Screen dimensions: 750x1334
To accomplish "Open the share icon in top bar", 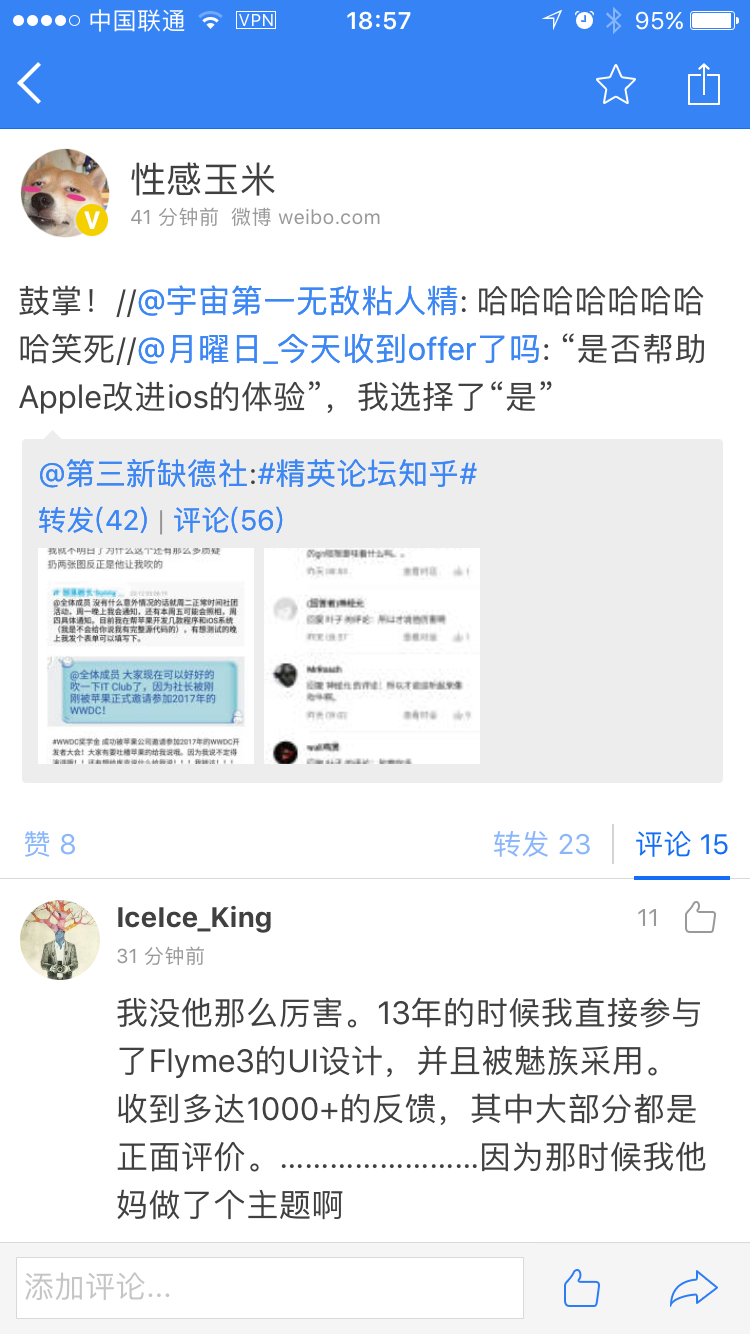I will [703, 84].
